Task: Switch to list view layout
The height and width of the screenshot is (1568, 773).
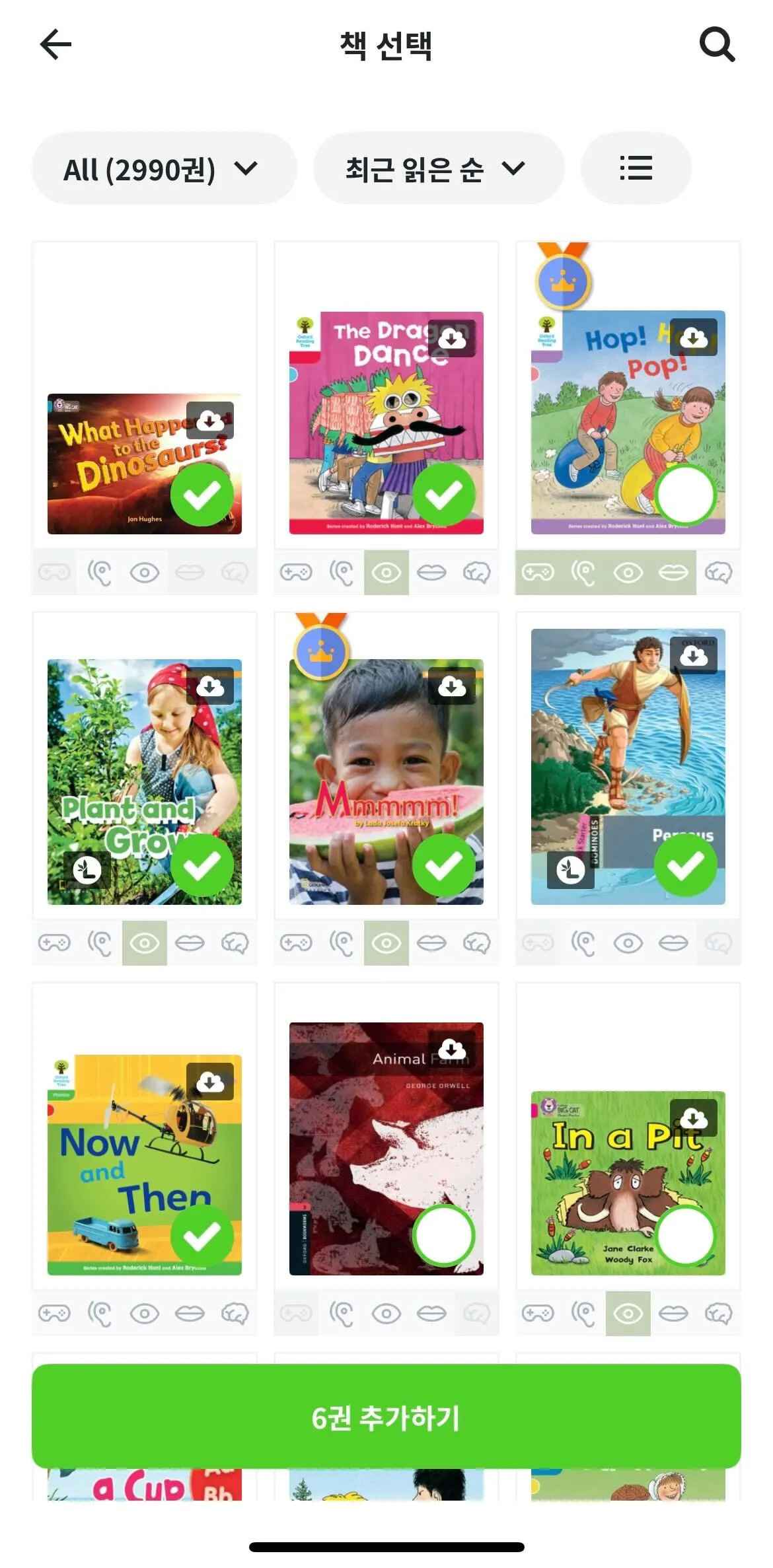Action: pyautogui.click(x=636, y=168)
